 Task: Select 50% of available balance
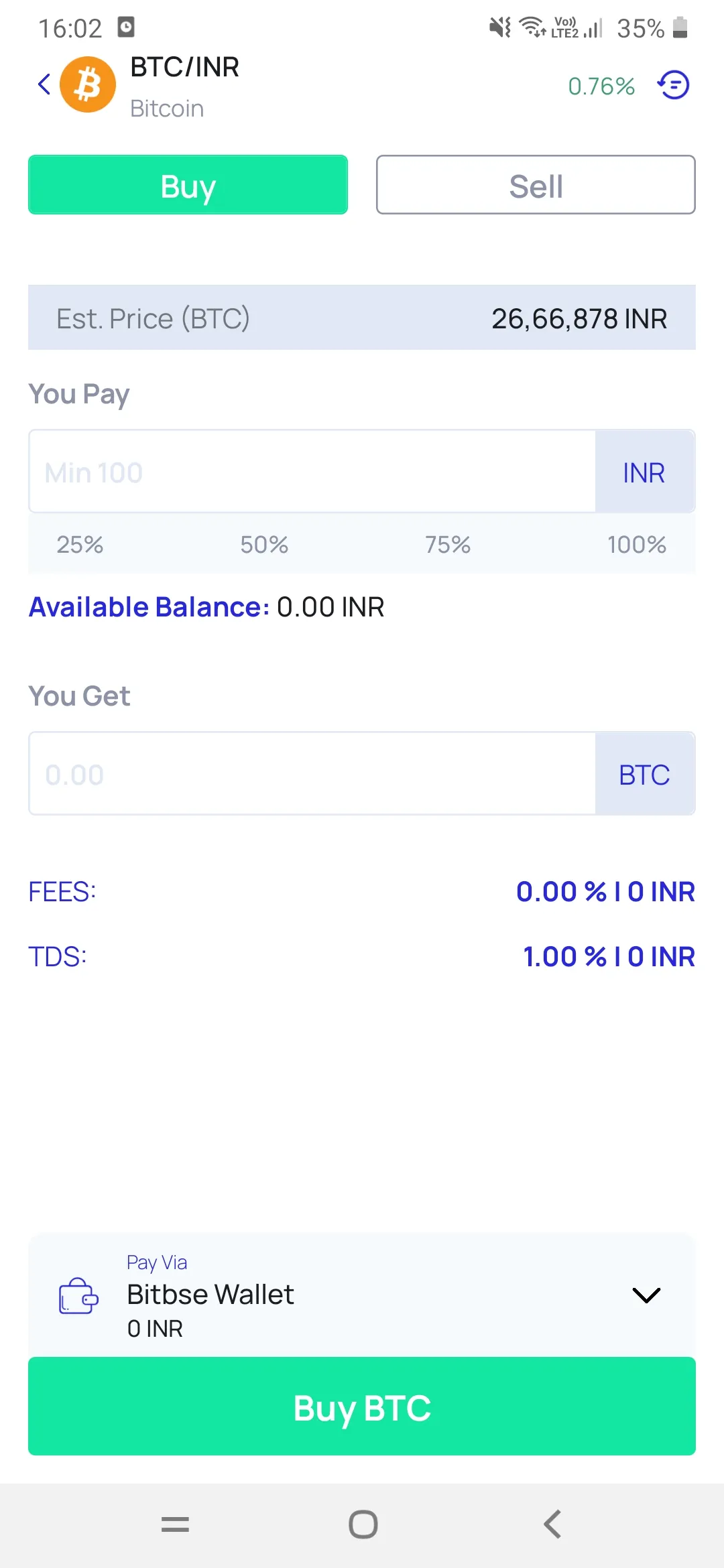pos(263,545)
